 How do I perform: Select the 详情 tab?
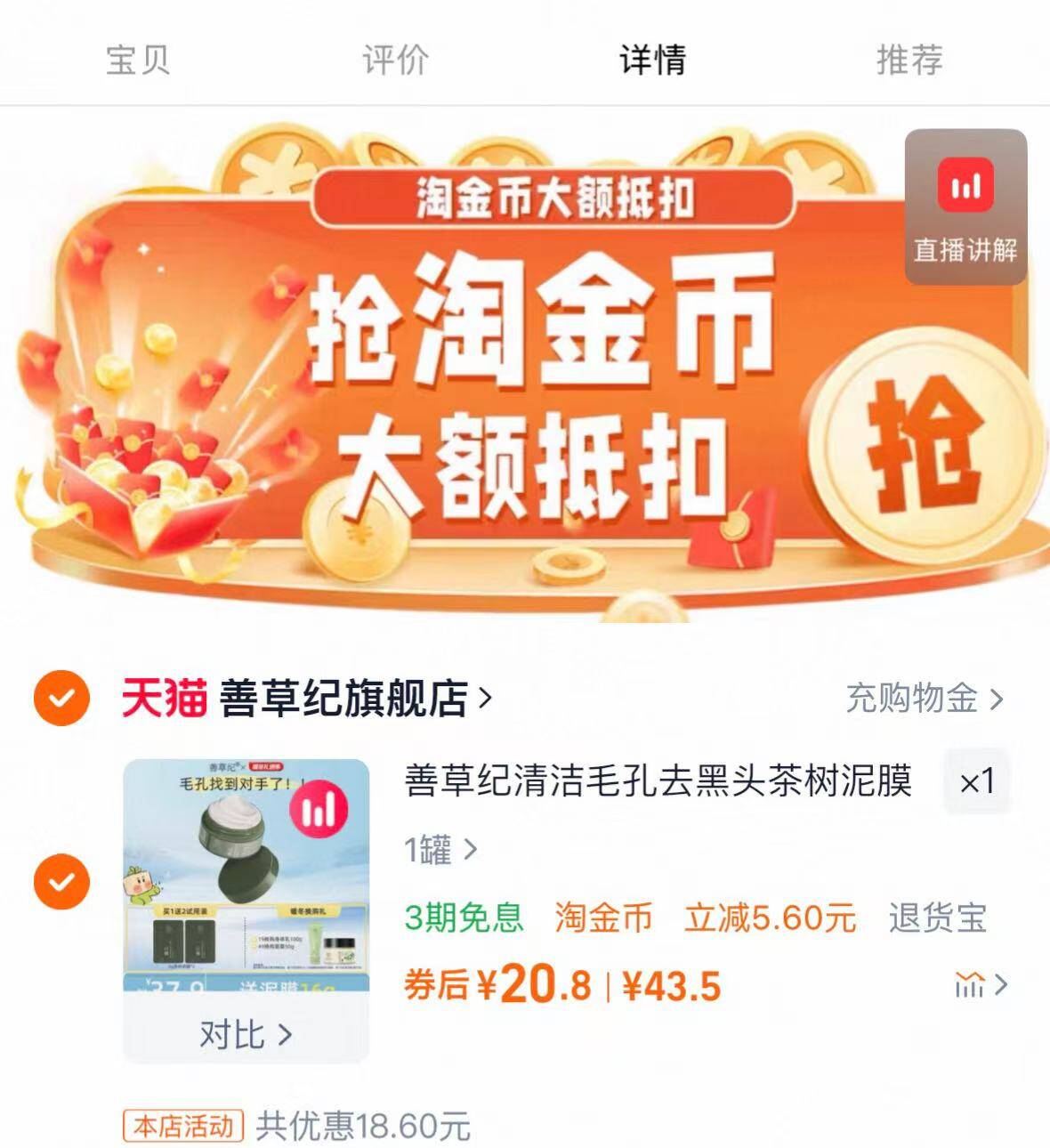652,60
